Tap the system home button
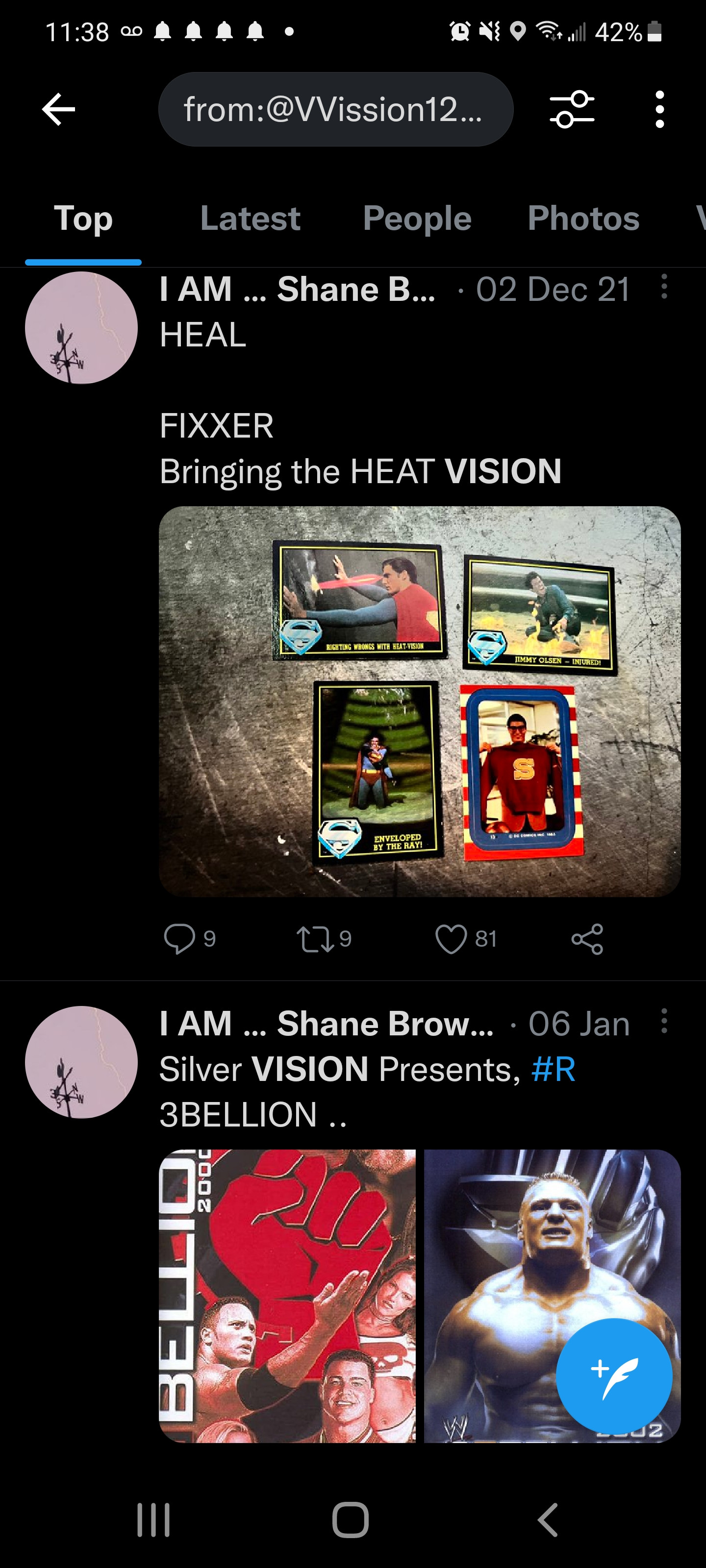The width and height of the screenshot is (706, 1568). 350,1520
